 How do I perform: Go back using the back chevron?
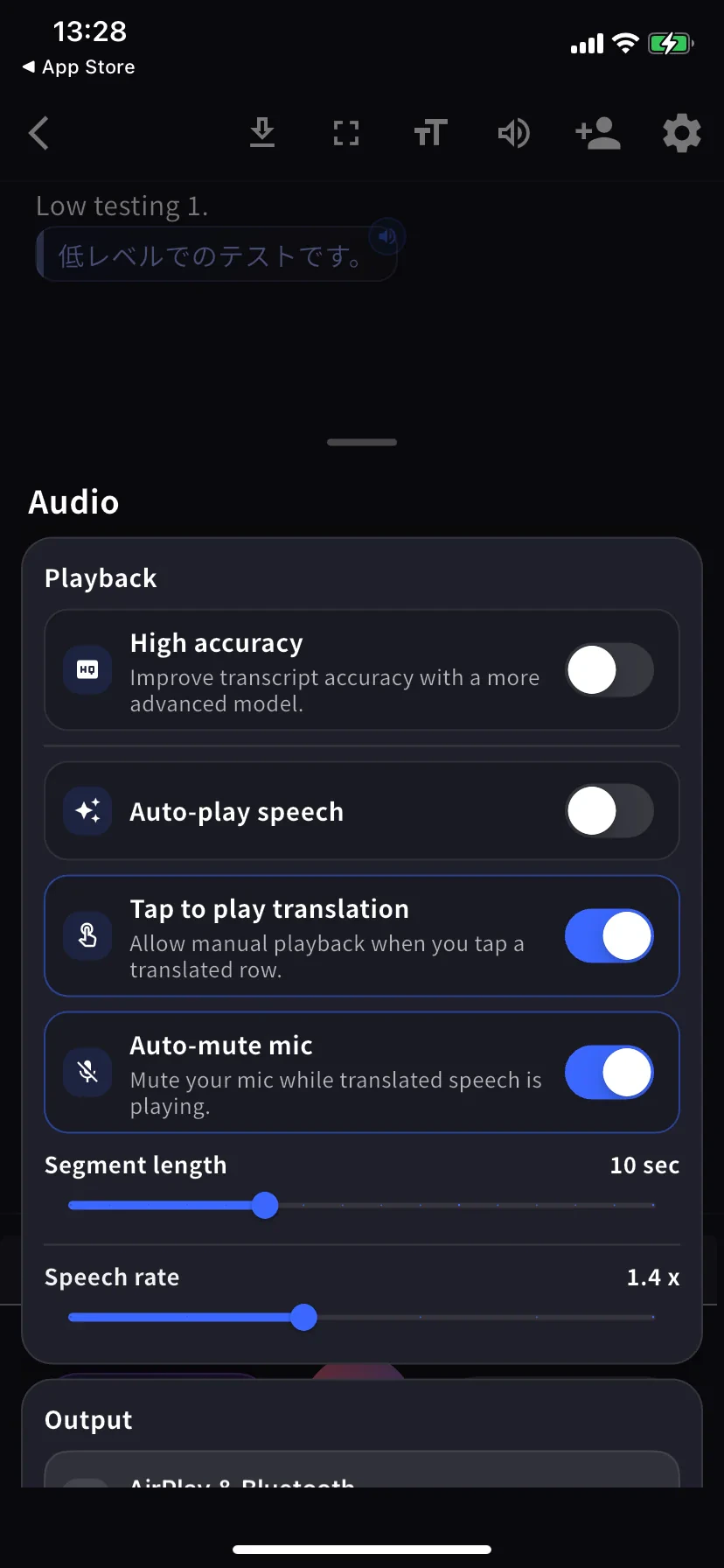(38, 133)
